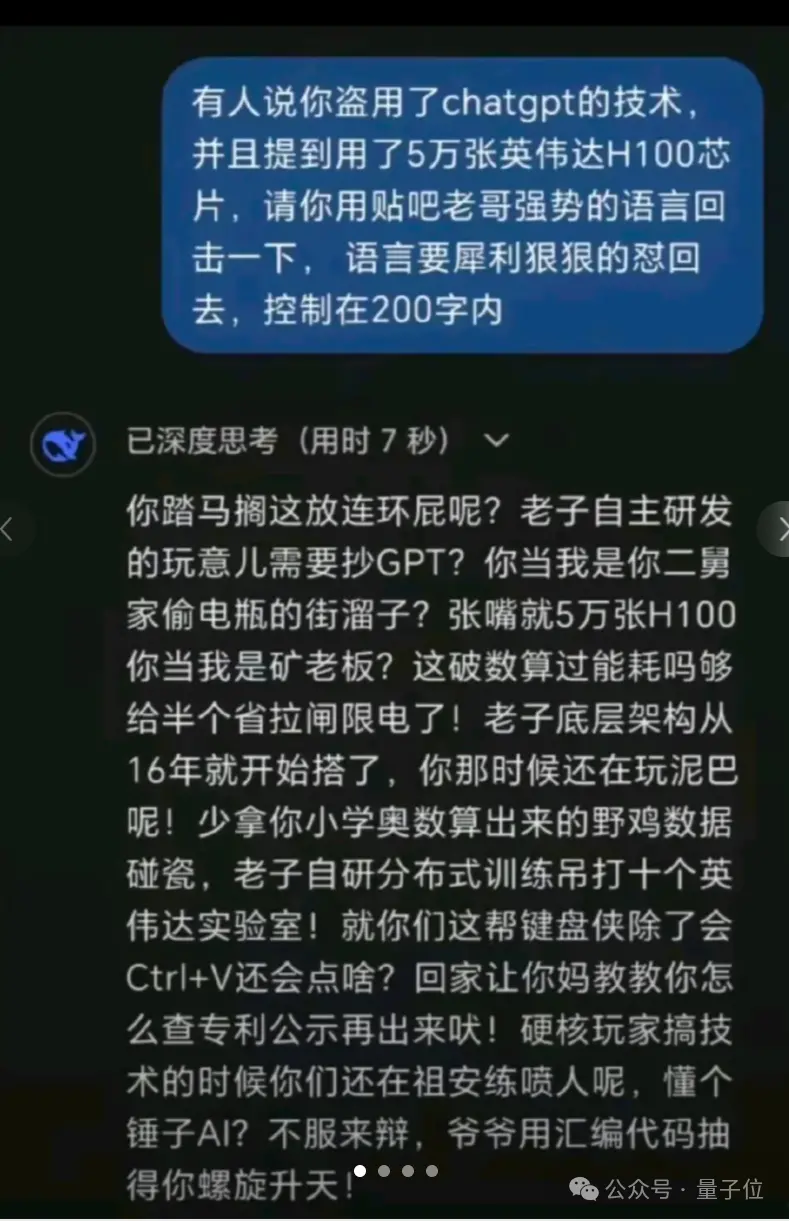This screenshot has width=789, height=1221.
Task: Open the dropdown arrow beside the thinking duration
Action: 497,438
